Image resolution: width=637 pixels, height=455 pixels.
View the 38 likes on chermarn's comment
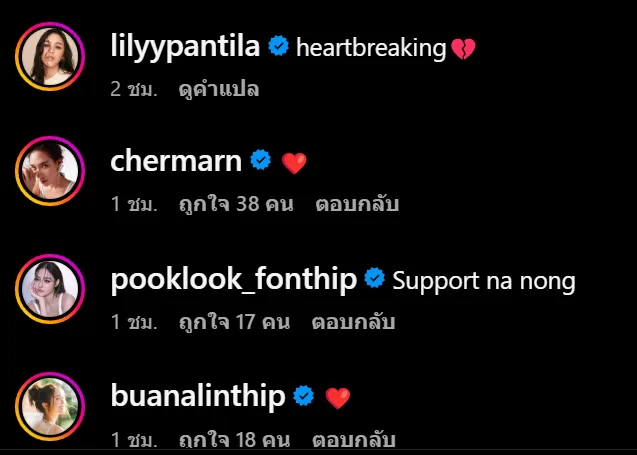tap(235, 204)
